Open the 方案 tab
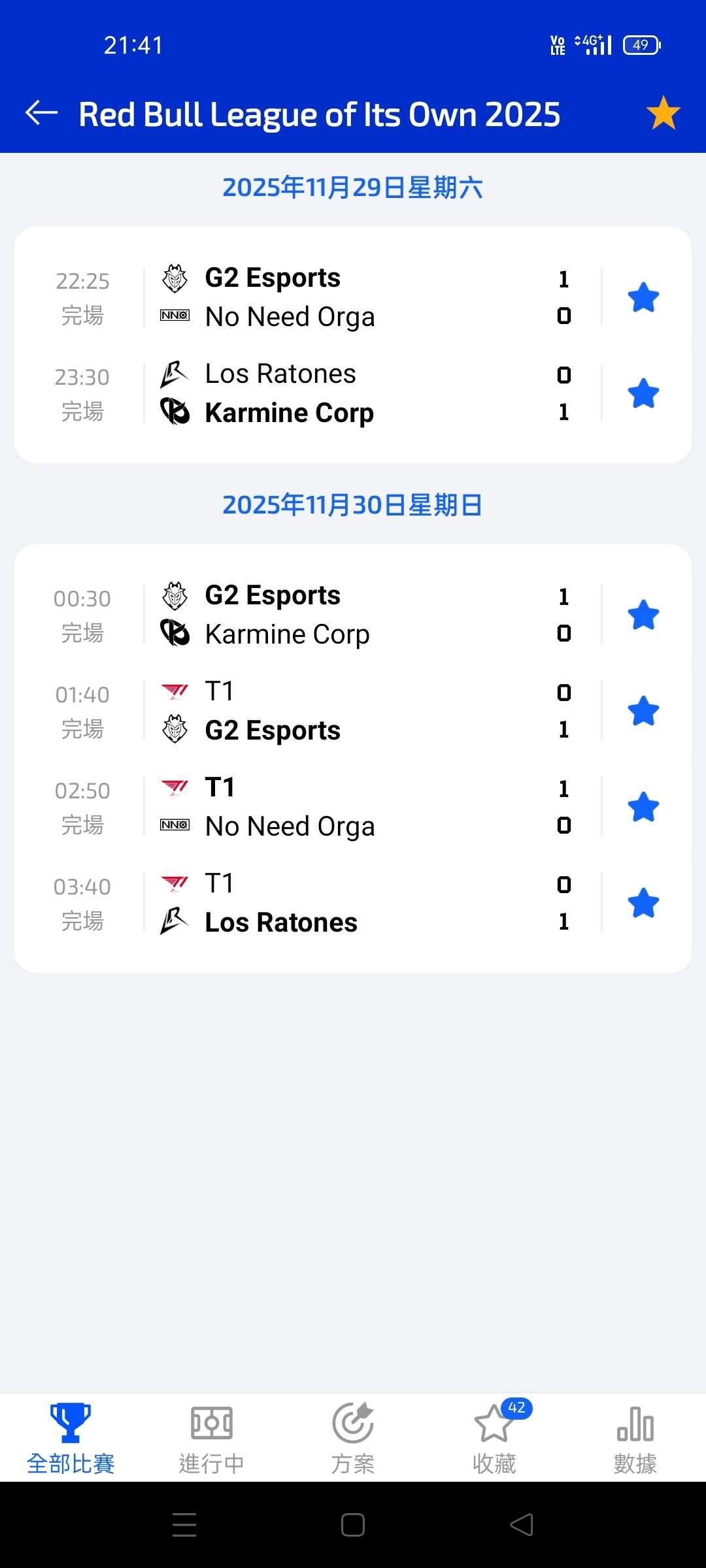 tap(353, 1437)
